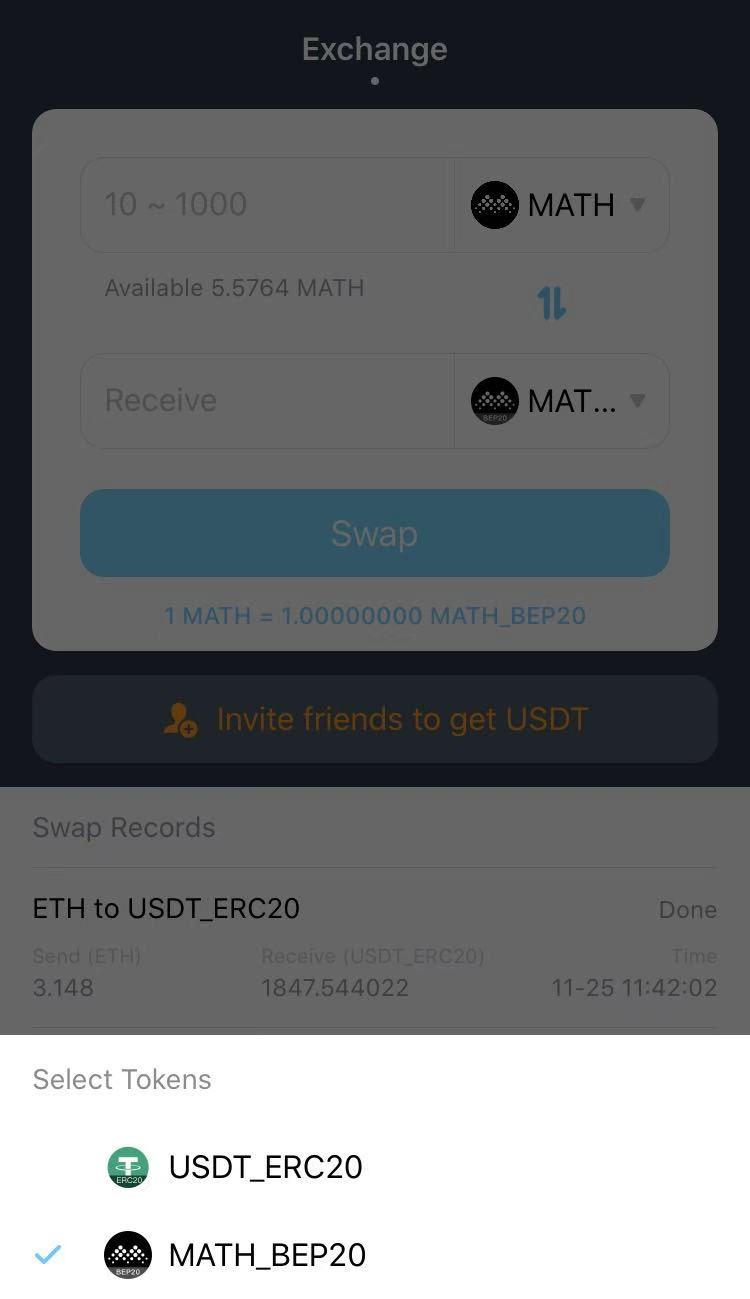This screenshot has width=750, height=1299.
Task: Select USDT_ERC20 from the token list
Action: click(x=265, y=1167)
